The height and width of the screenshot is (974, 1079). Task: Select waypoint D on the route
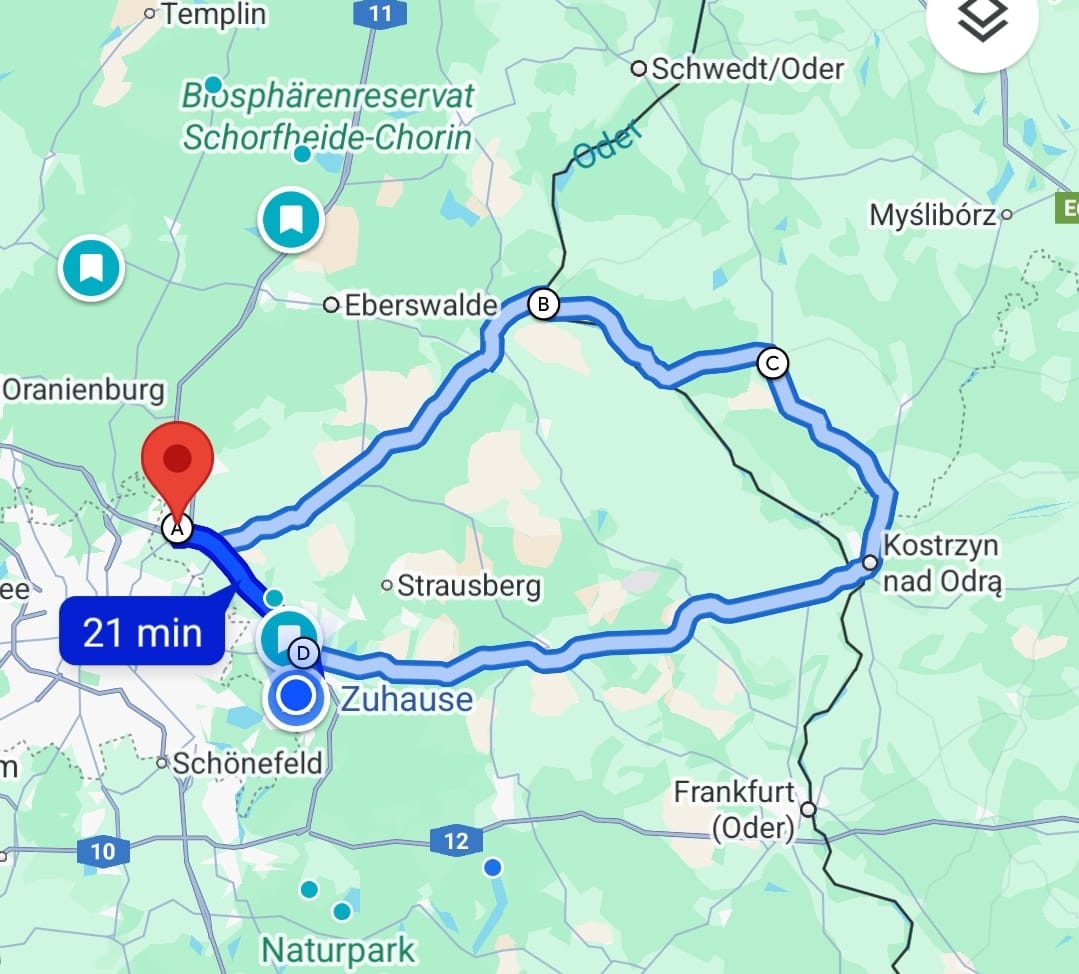pyautogui.click(x=304, y=654)
